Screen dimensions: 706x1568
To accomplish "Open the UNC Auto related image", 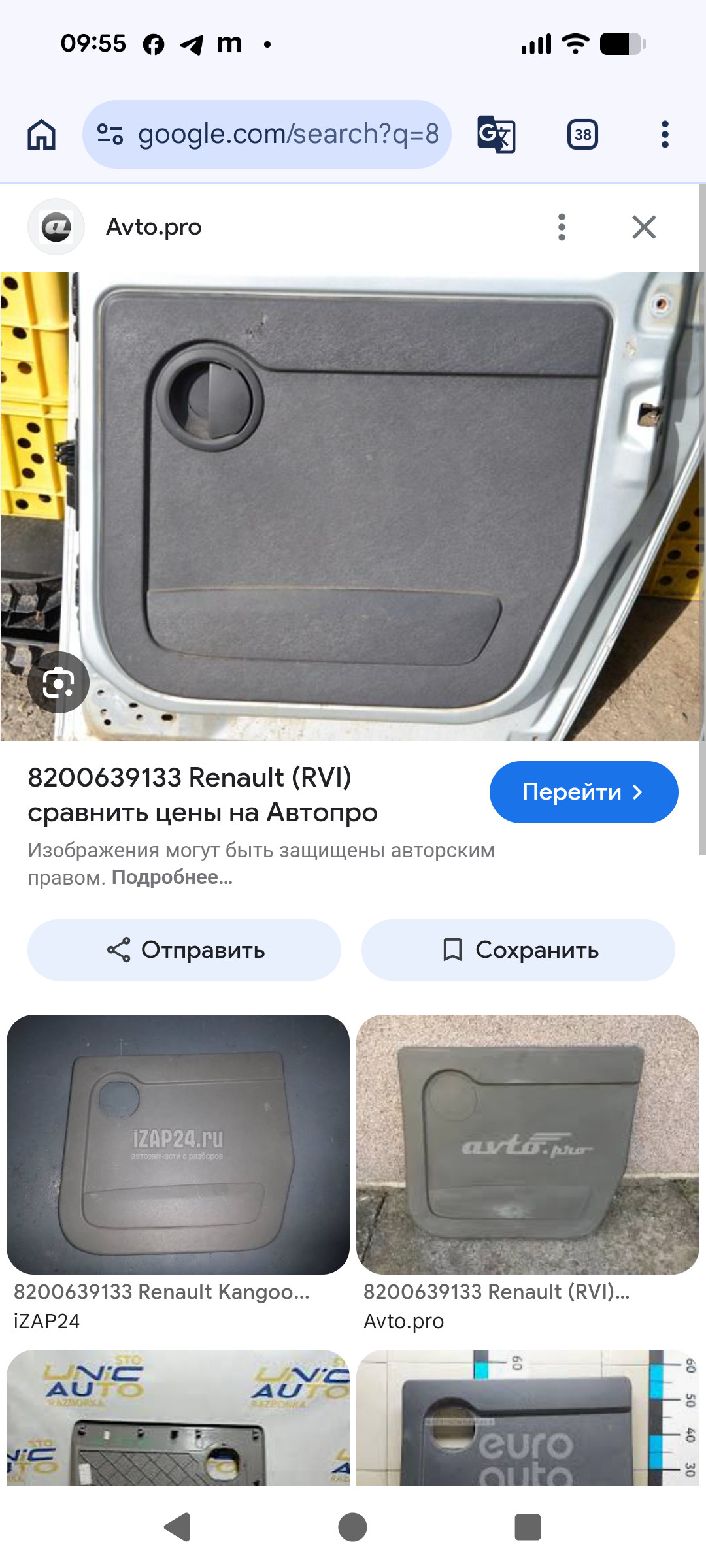I will 178,1418.
